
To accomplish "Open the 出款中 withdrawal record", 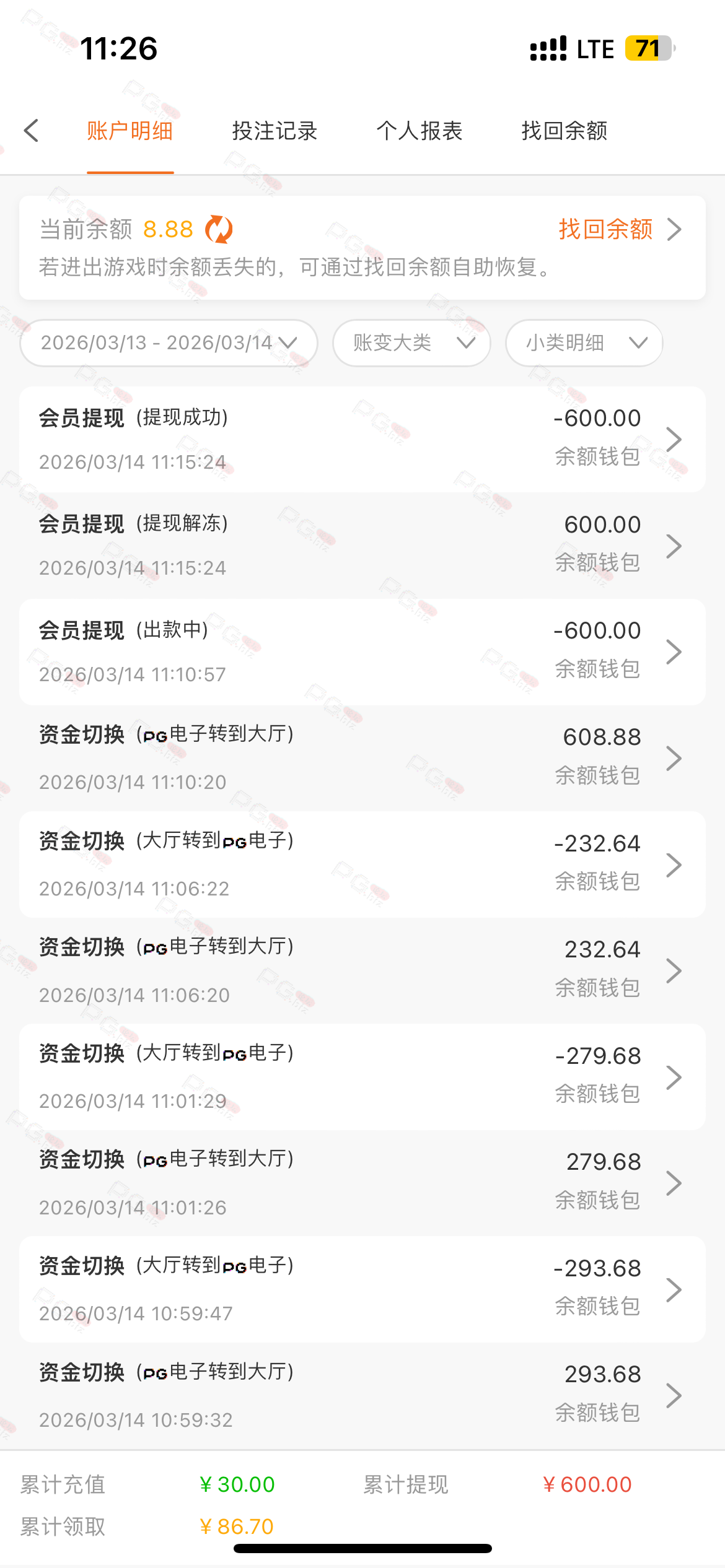I will pos(362,651).
